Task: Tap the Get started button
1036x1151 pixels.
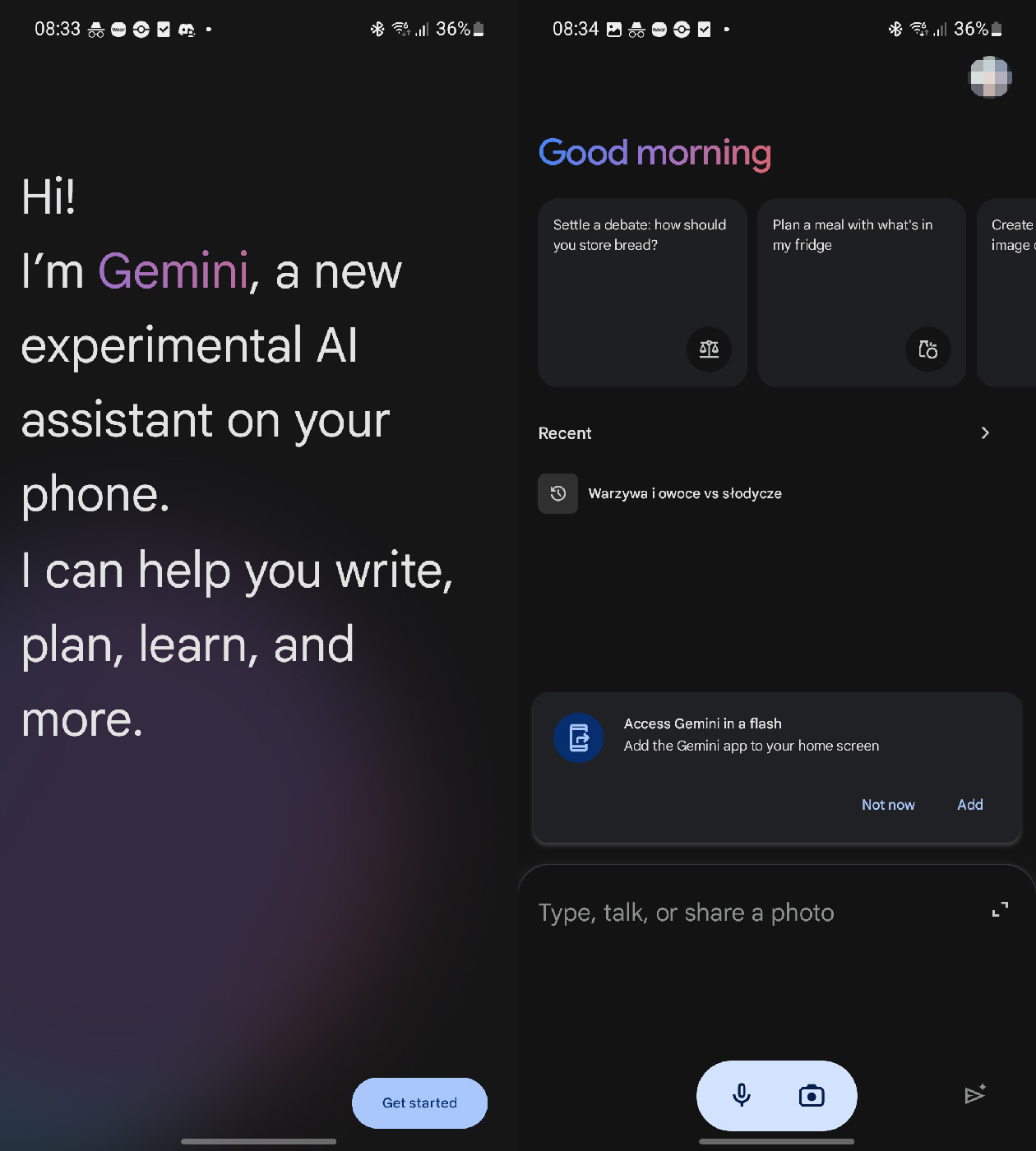Action: coord(419,1102)
